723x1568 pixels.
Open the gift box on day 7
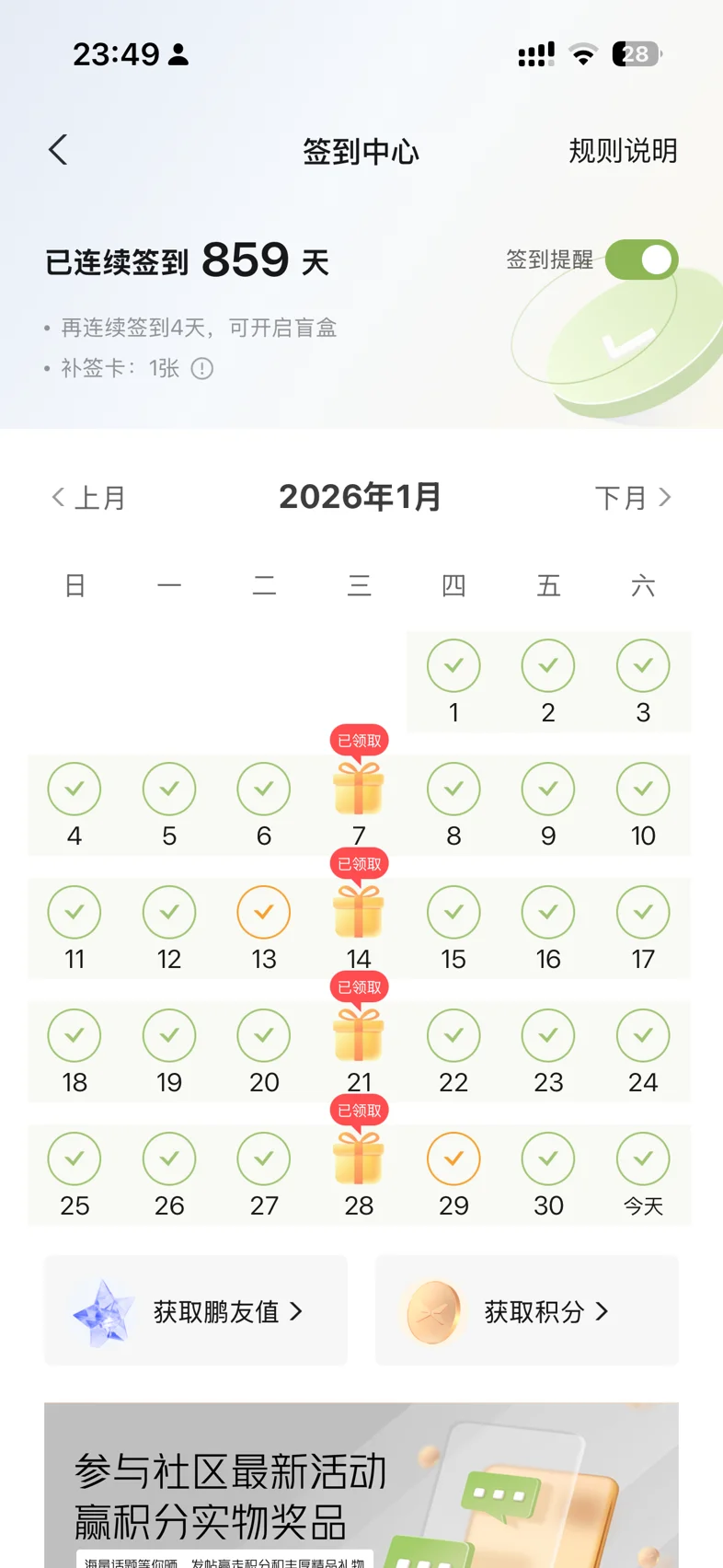click(x=359, y=789)
